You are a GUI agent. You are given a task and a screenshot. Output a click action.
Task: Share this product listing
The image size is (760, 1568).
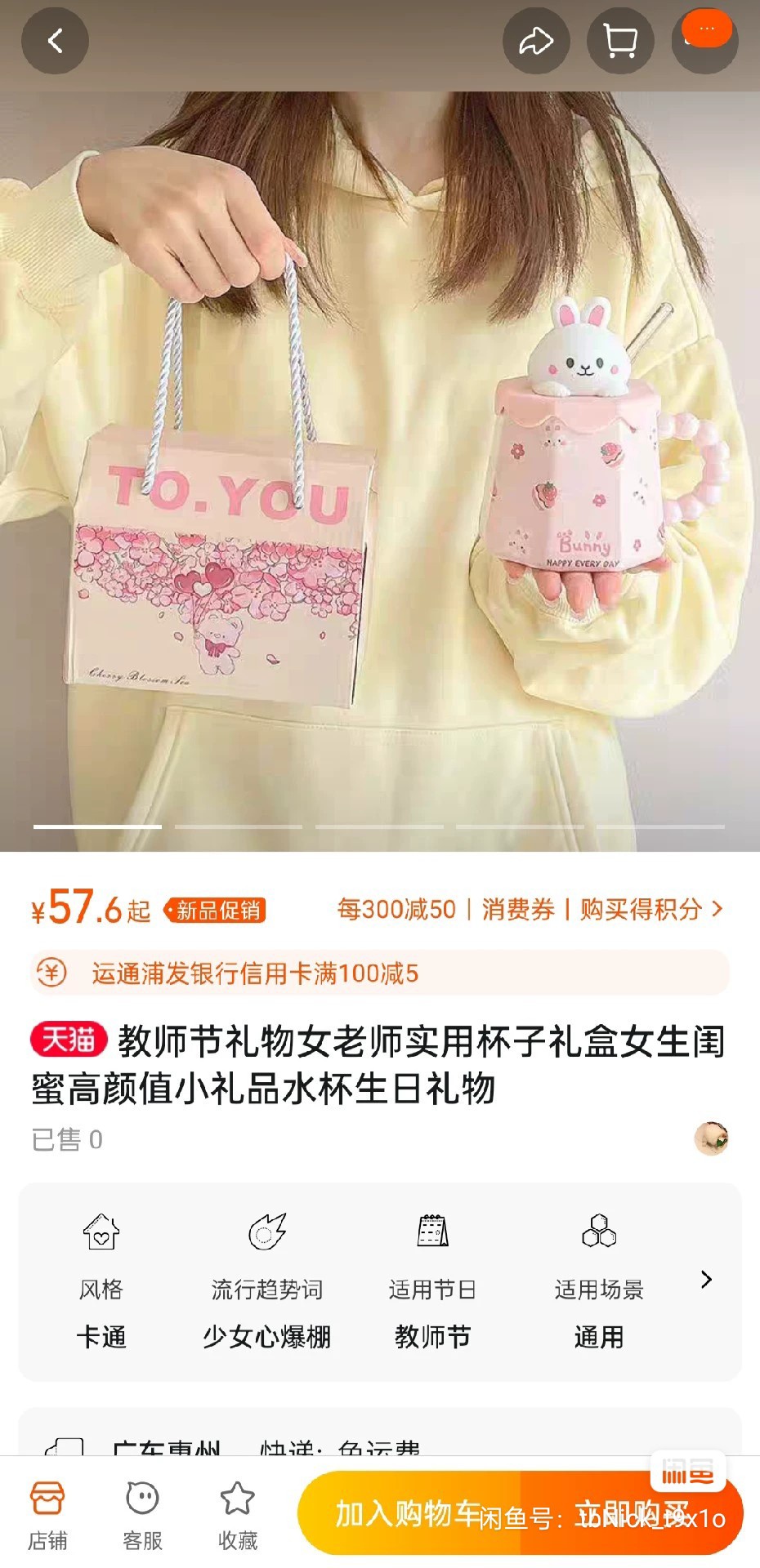coord(536,41)
